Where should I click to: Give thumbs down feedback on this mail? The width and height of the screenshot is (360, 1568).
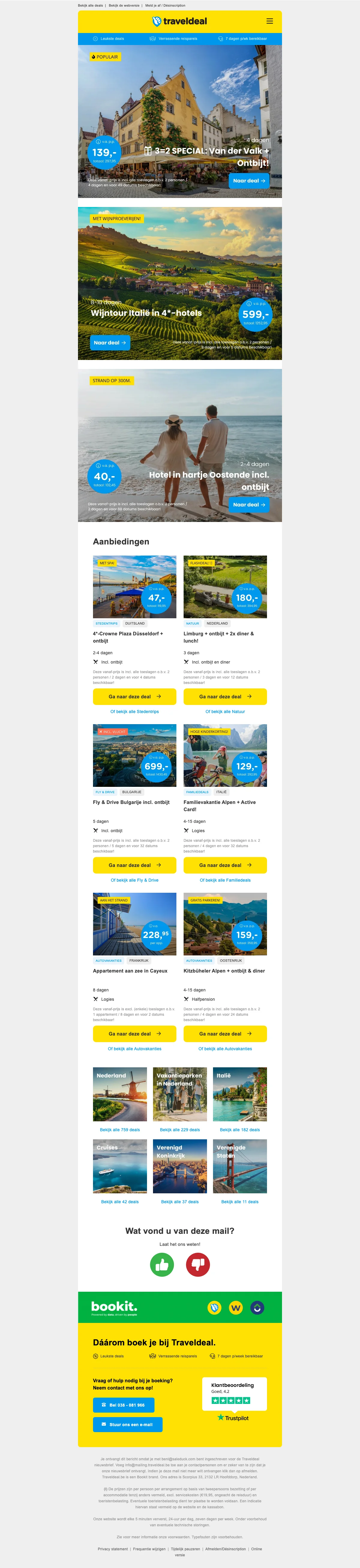[198, 1265]
